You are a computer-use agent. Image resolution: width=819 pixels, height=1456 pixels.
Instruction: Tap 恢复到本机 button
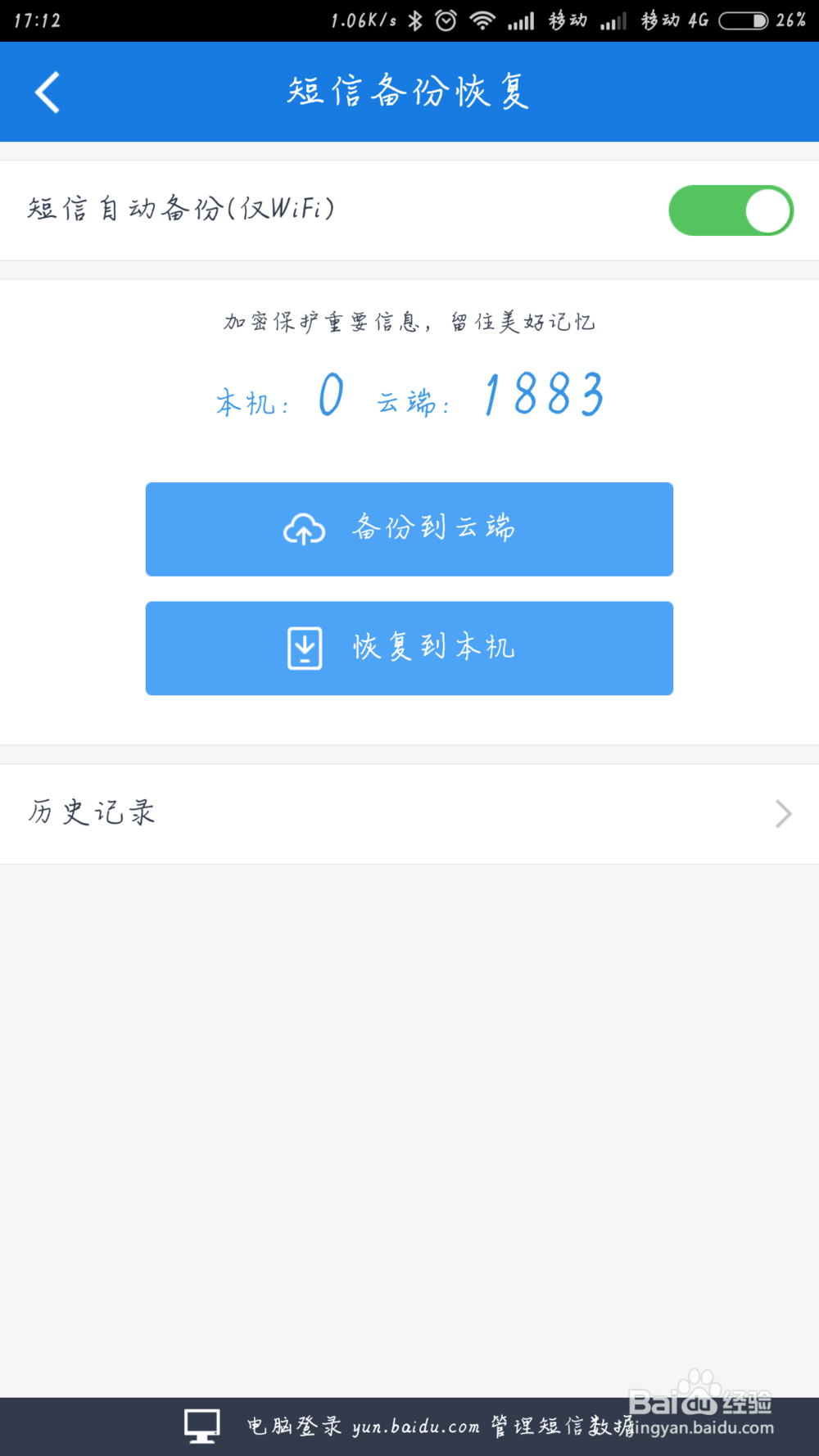click(x=409, y=649)
